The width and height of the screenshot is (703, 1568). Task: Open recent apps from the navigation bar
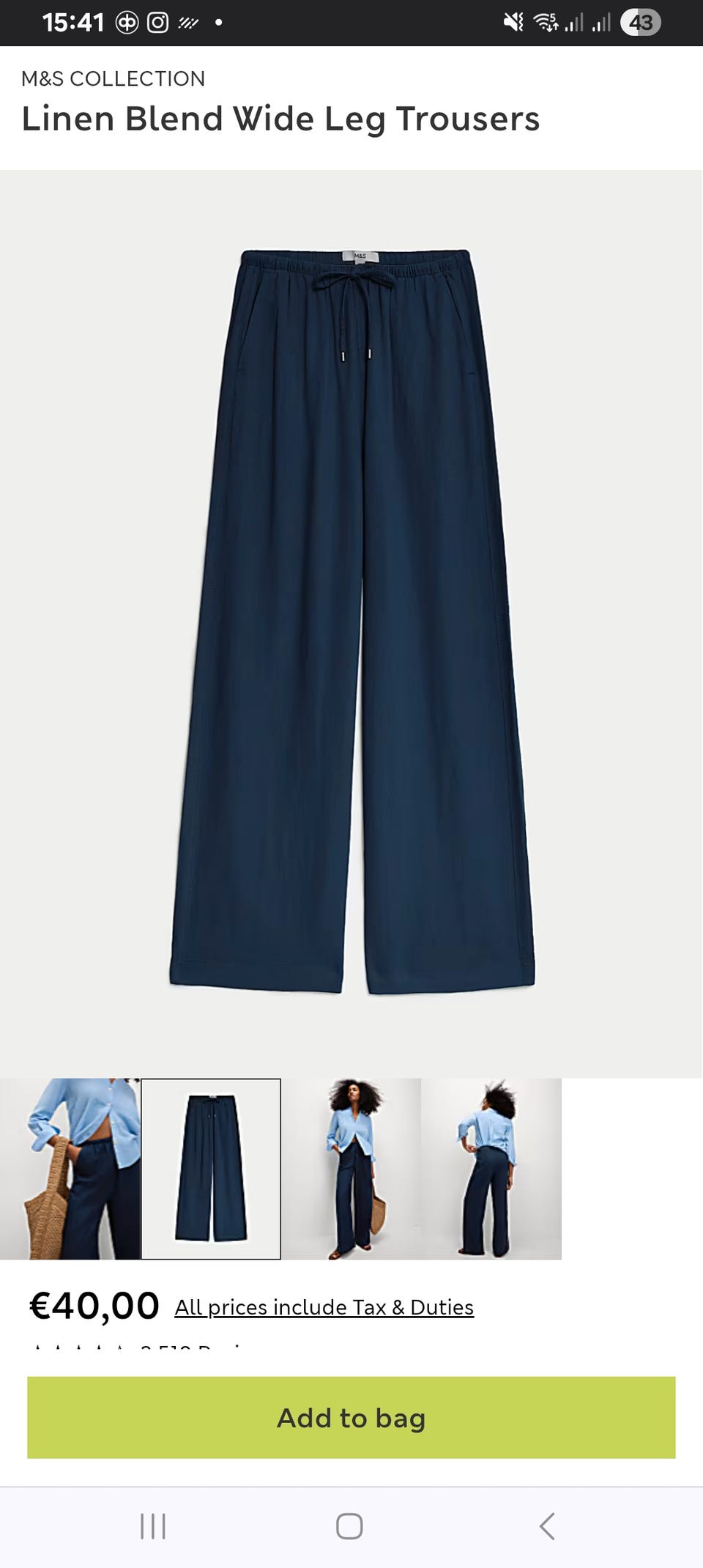[153, 1526]
